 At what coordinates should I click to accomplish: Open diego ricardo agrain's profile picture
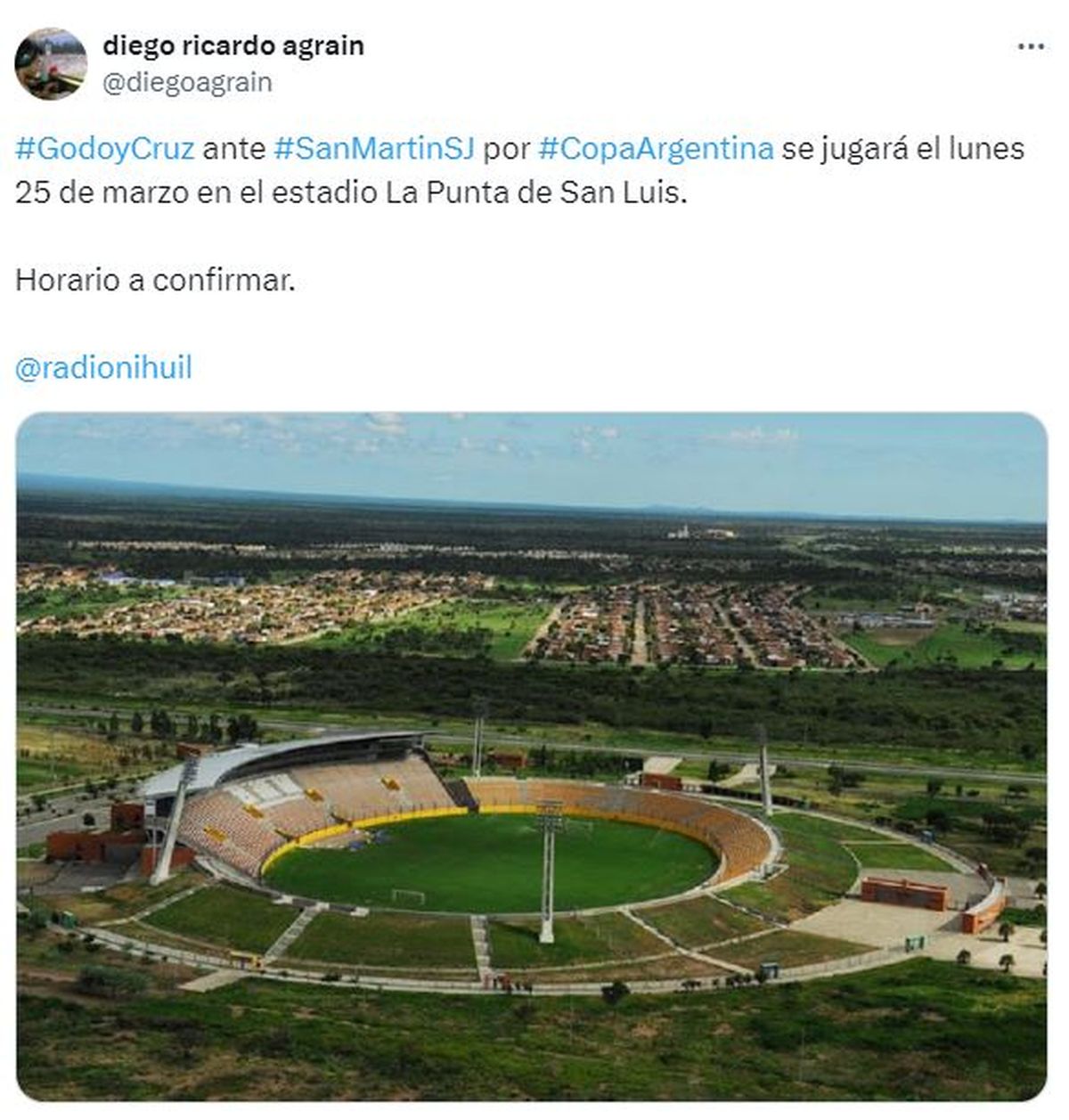point(51,63)
